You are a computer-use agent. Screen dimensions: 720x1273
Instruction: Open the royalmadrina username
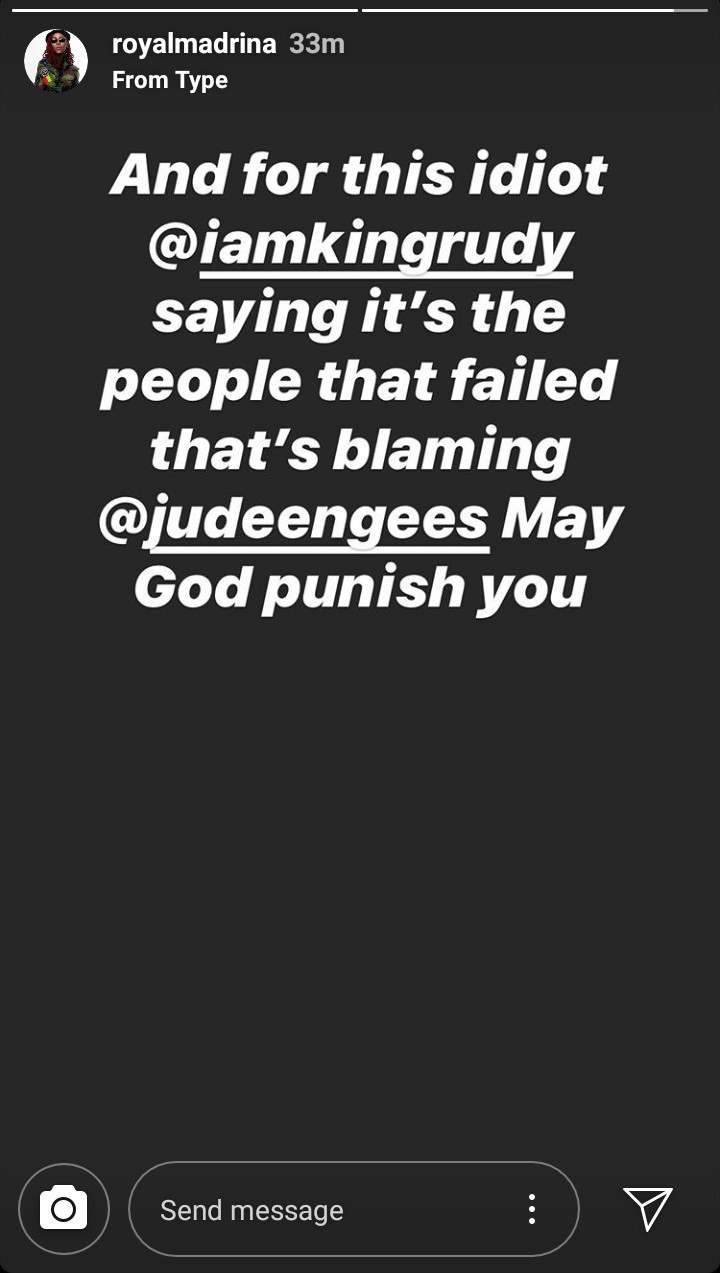193,44
